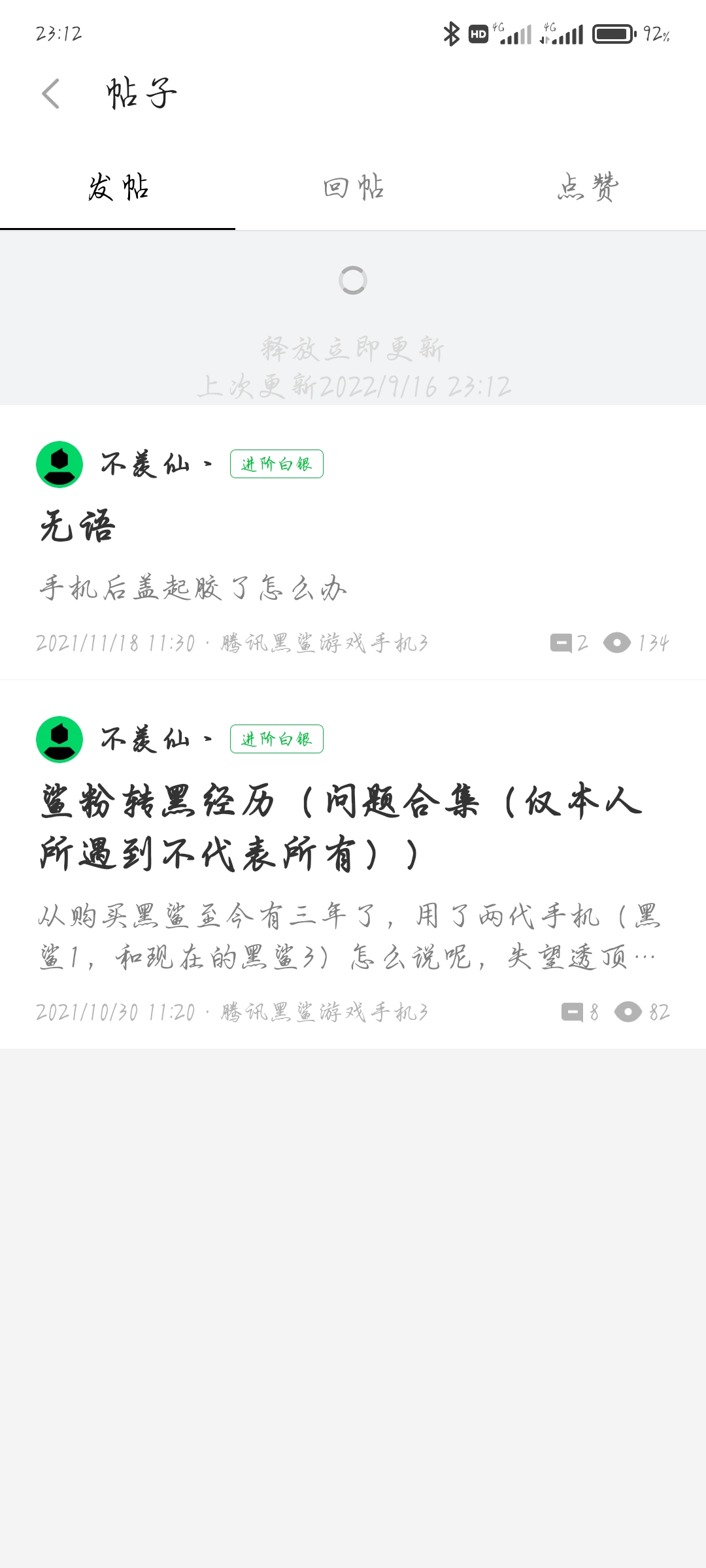Select the 发帖 tab
Screen dimensions: 706x1568
118,188
